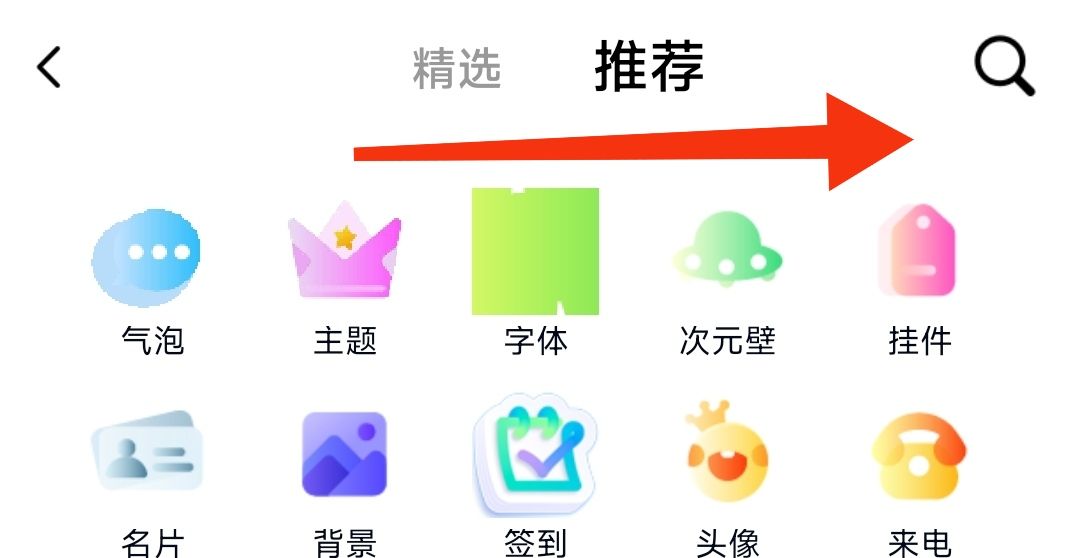Go back using the back arrow

[49, 67]
